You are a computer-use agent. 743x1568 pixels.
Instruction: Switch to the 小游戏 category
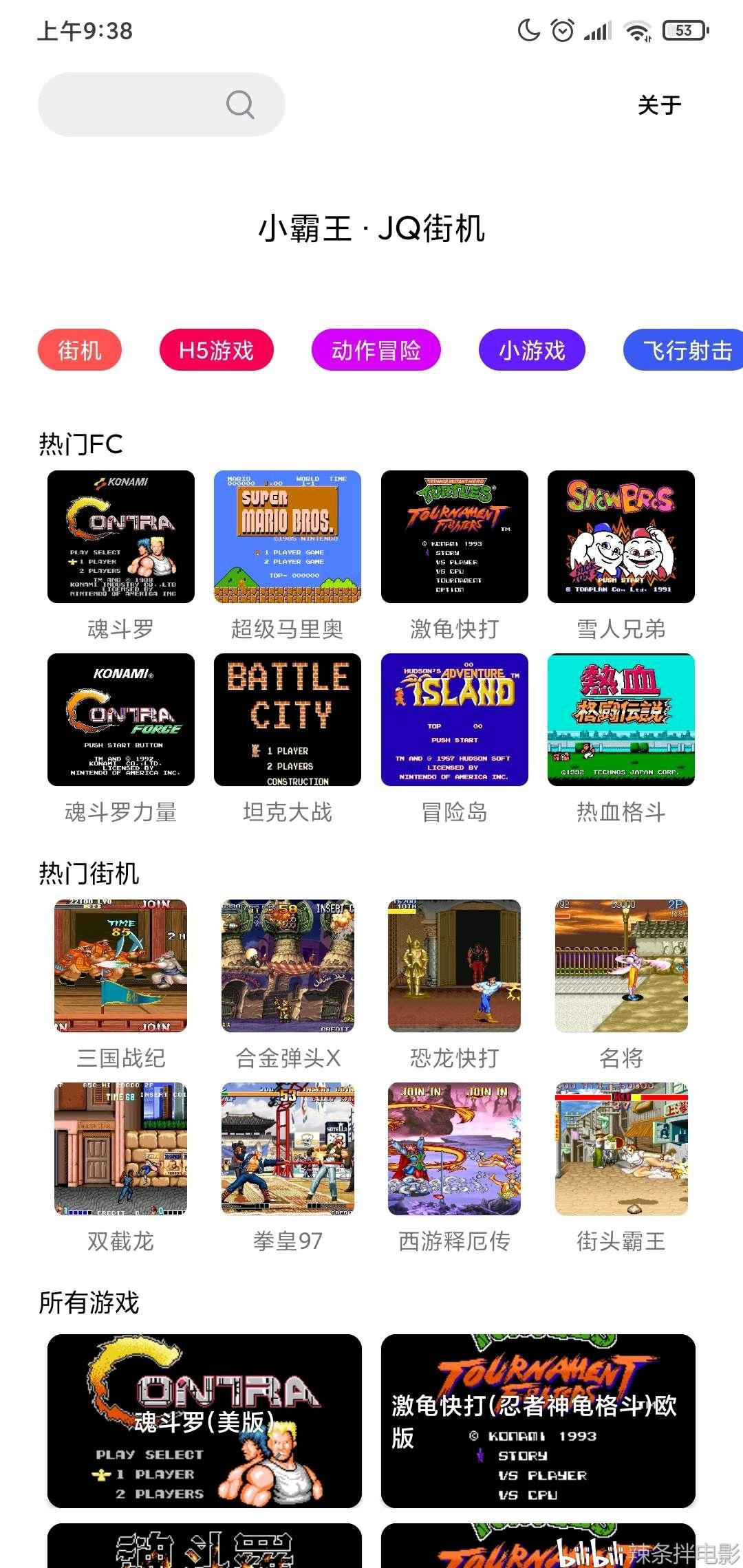(x=532, y=350)
